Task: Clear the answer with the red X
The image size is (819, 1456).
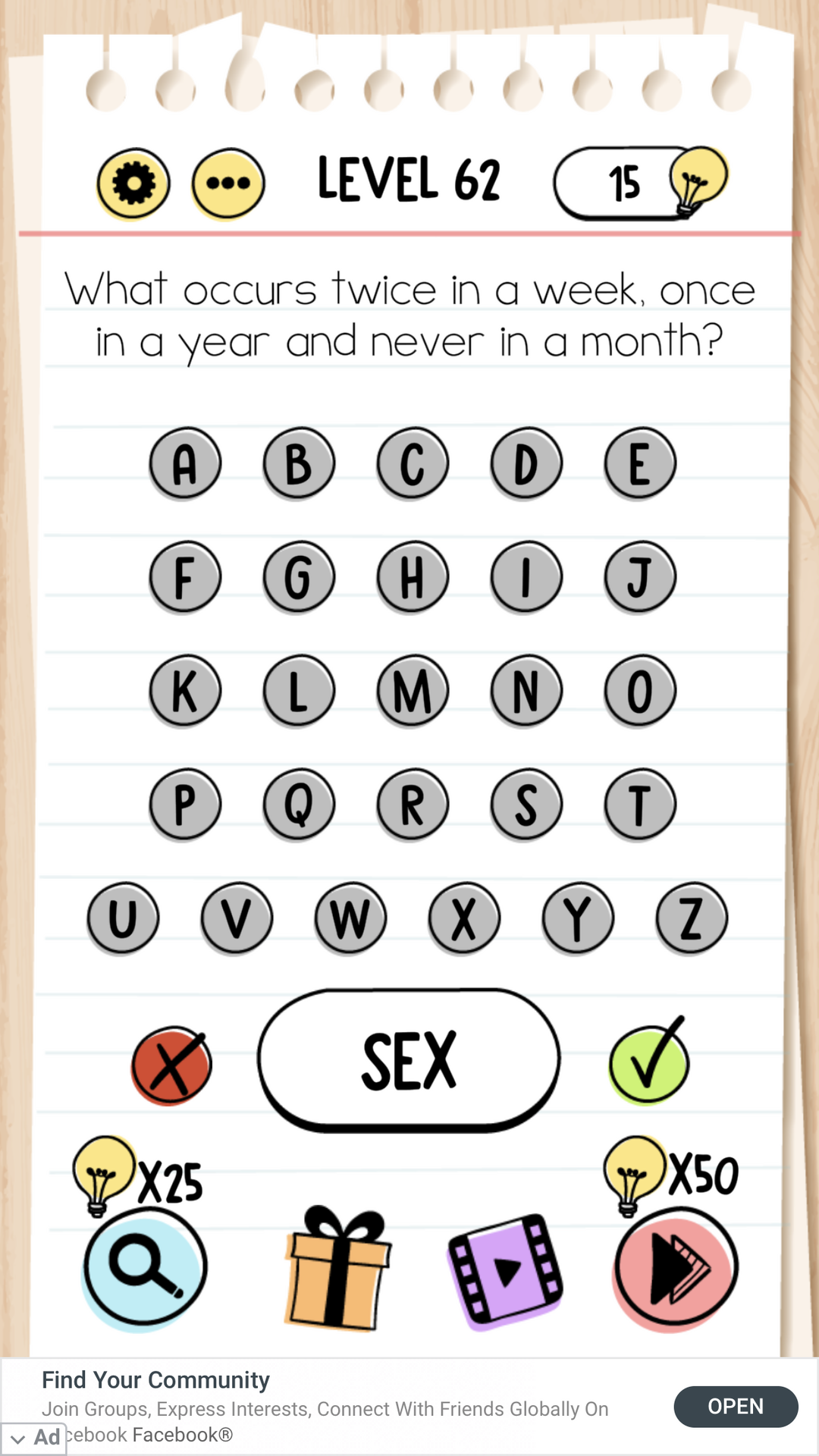Action: [171, 1065]
